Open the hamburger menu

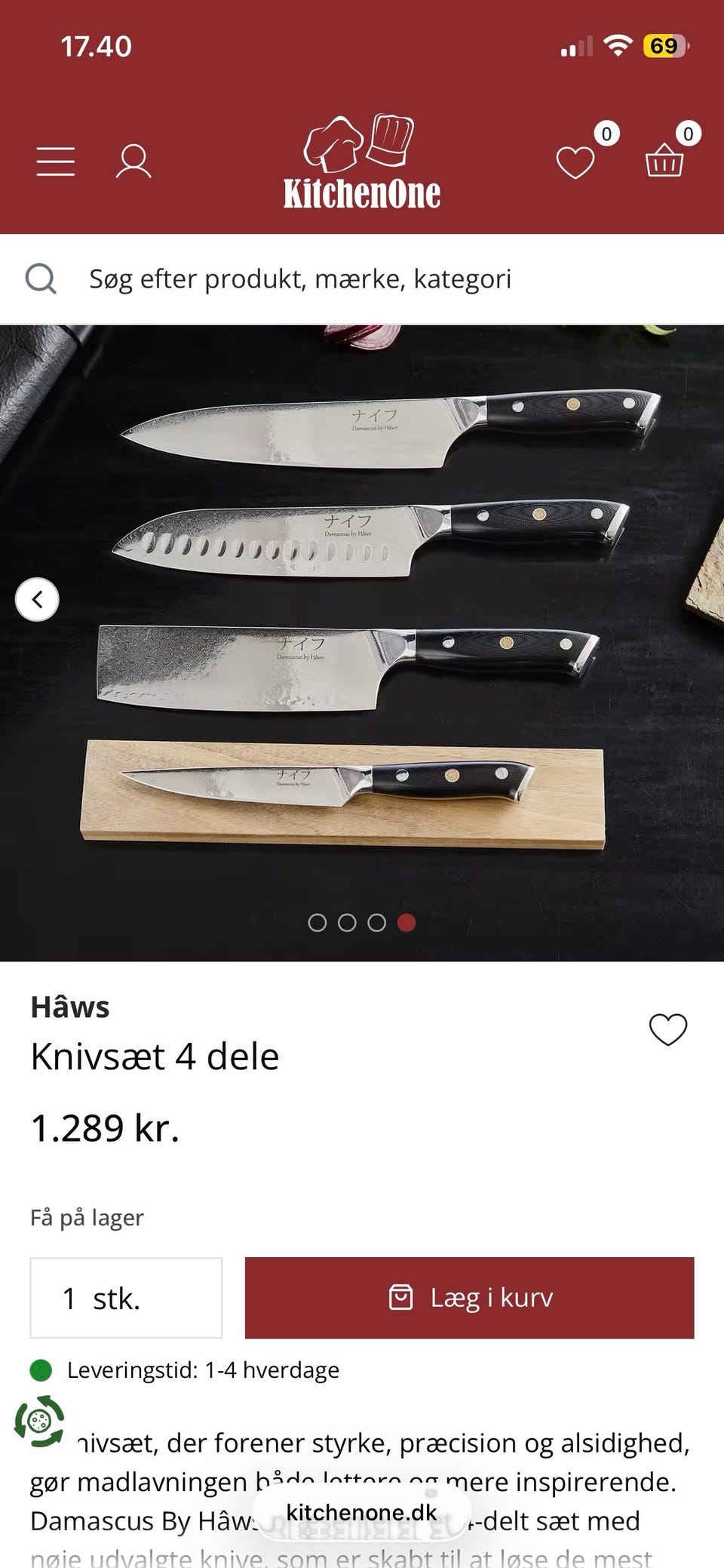coord(56,161)
